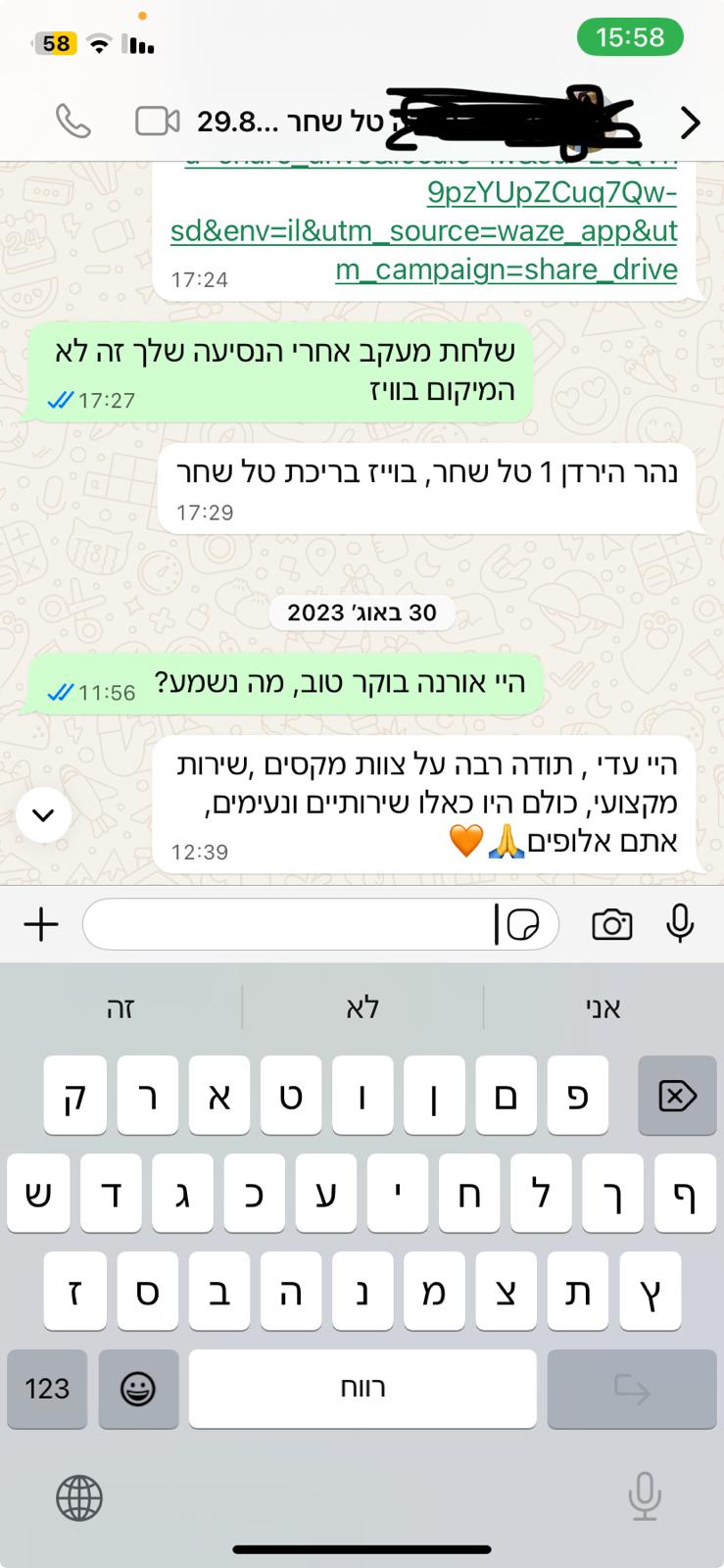Open the emoji keyboard
This screenshot has height=1568, width=724.
click(137, 1389)
